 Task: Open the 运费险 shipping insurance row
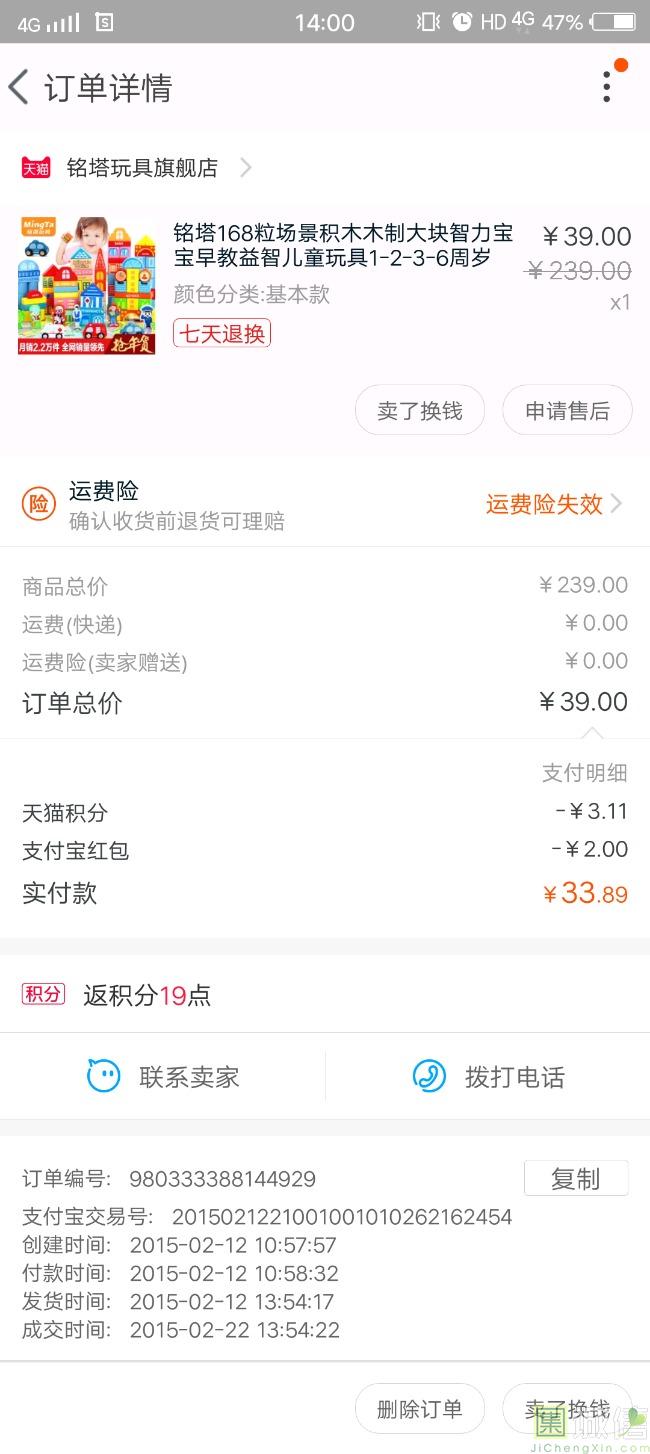[325, 505]
